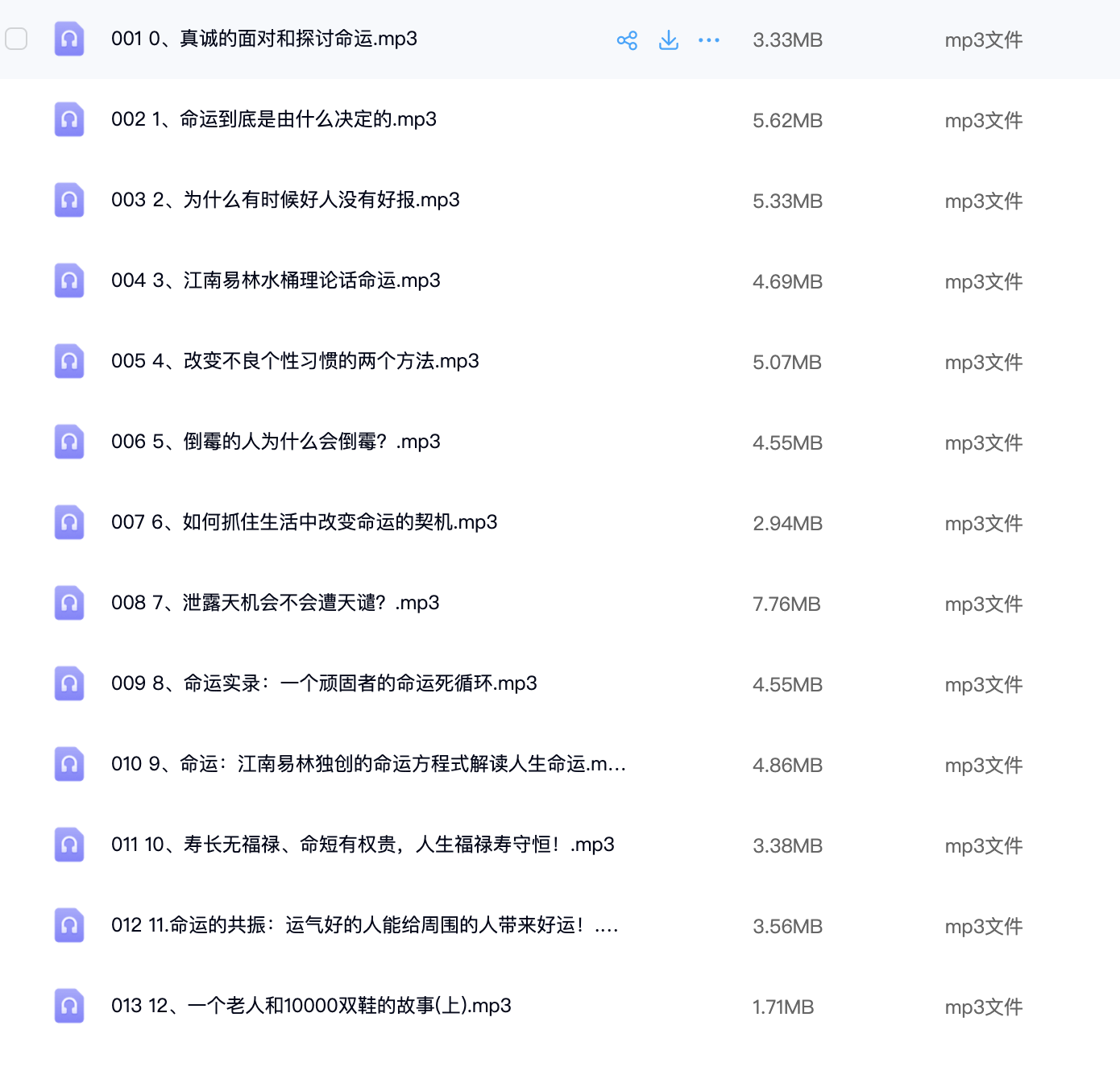Open 003 为什么有时候好人没有好报.mp3
This screenshot has width=1120, height=1067.
point(285,200)
